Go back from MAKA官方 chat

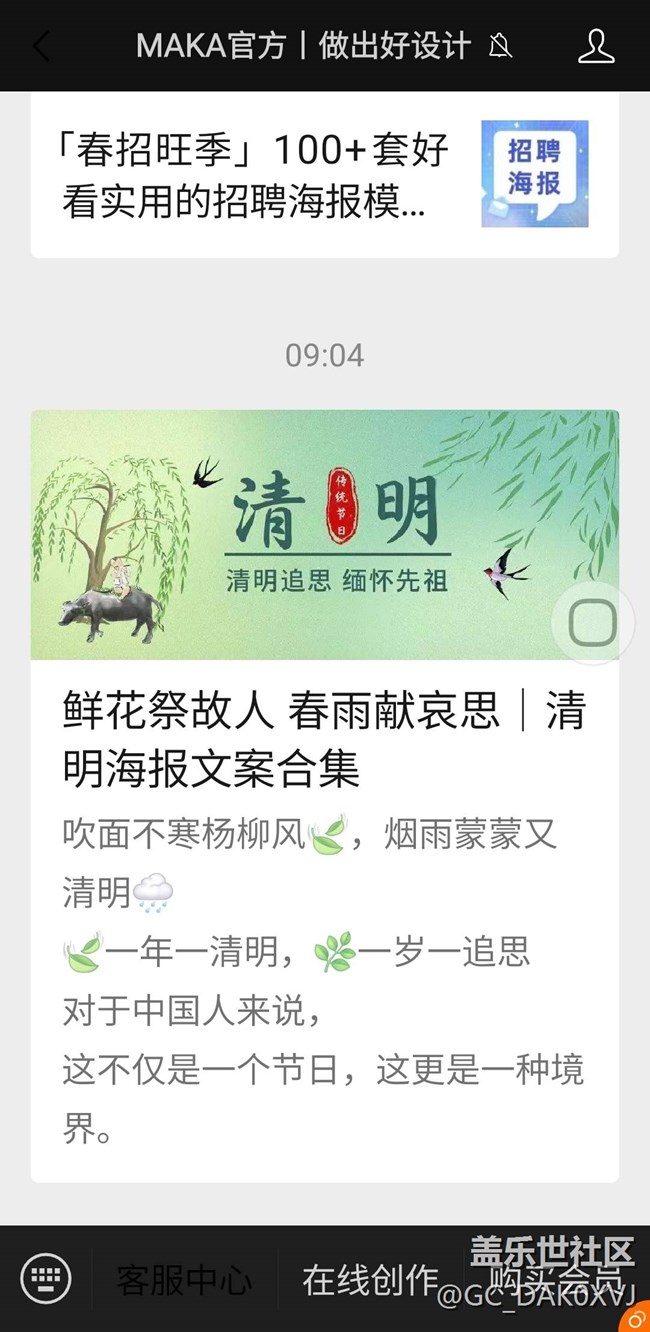coord(42,46)
